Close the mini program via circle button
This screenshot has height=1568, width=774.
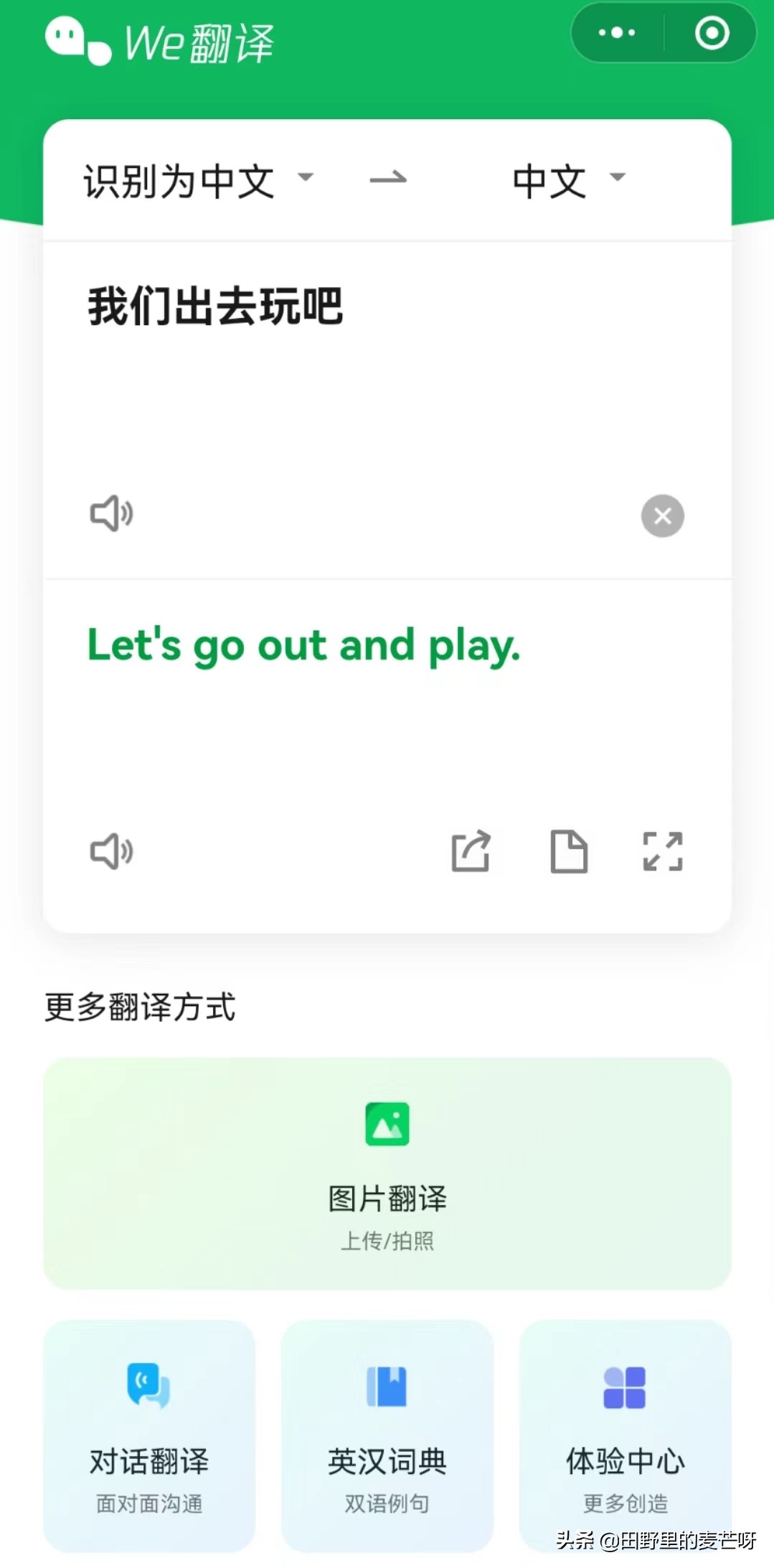point(712,33)
